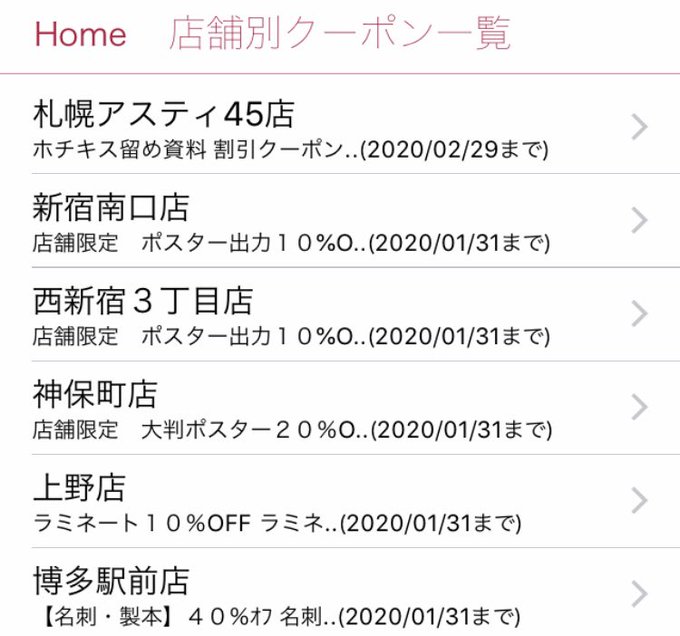Open the 札幌アスティ45店 coupon row
680x636 pixels.
[340, 127]
